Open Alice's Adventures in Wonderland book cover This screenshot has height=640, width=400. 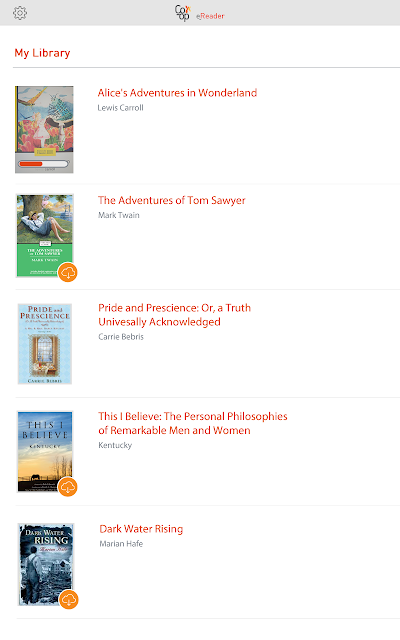coord(44,129)
